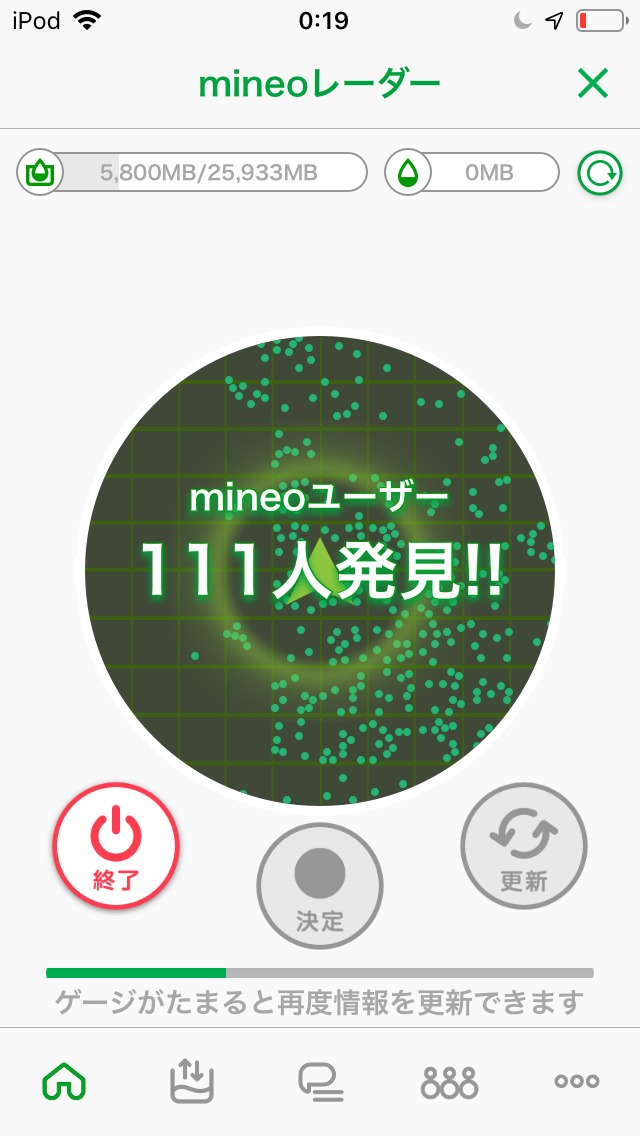
Task: Switch to the three-people community tab
Action: coord(449,1081)
